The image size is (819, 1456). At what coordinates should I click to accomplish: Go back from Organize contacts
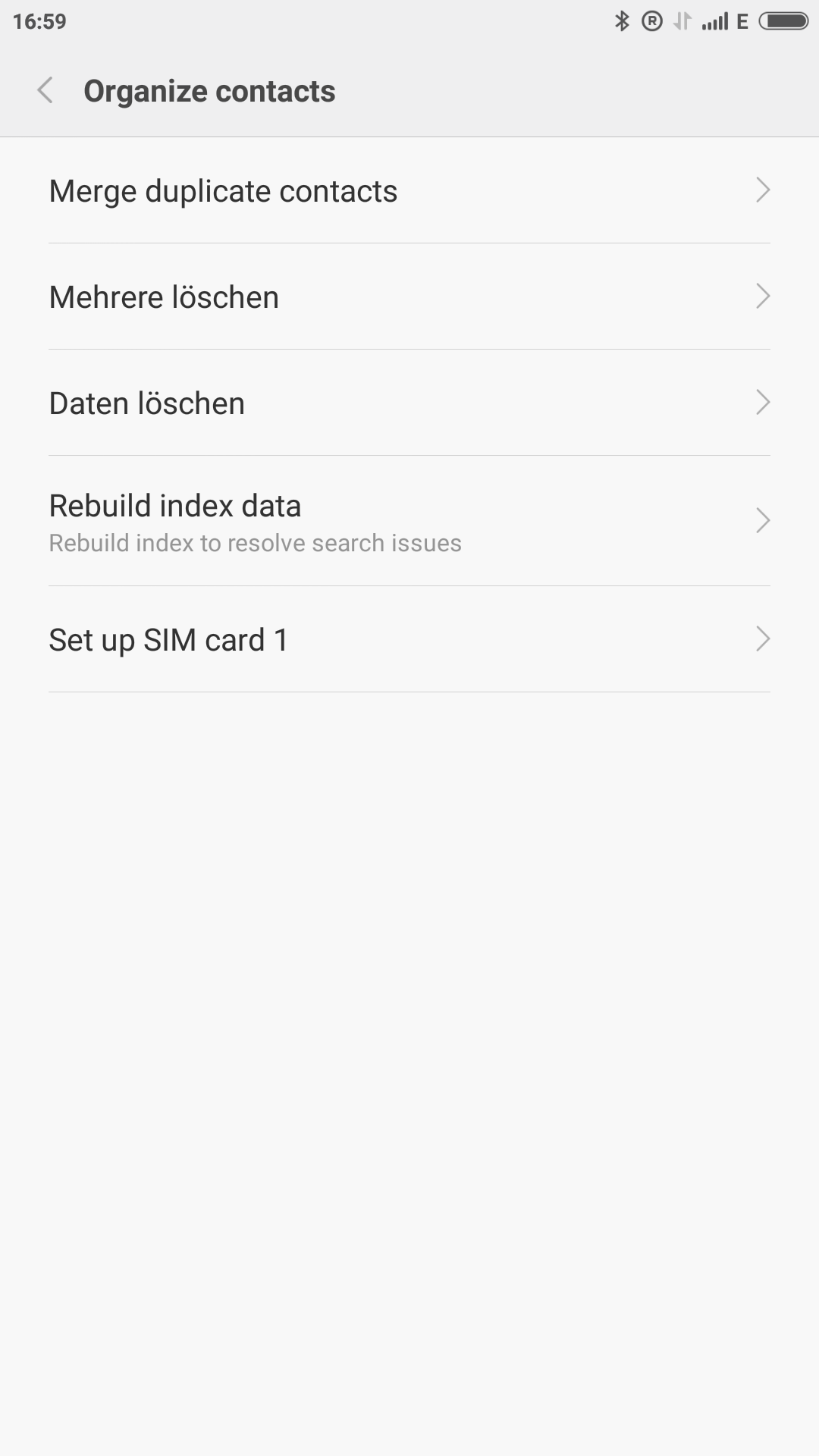[x=45, y=90]
